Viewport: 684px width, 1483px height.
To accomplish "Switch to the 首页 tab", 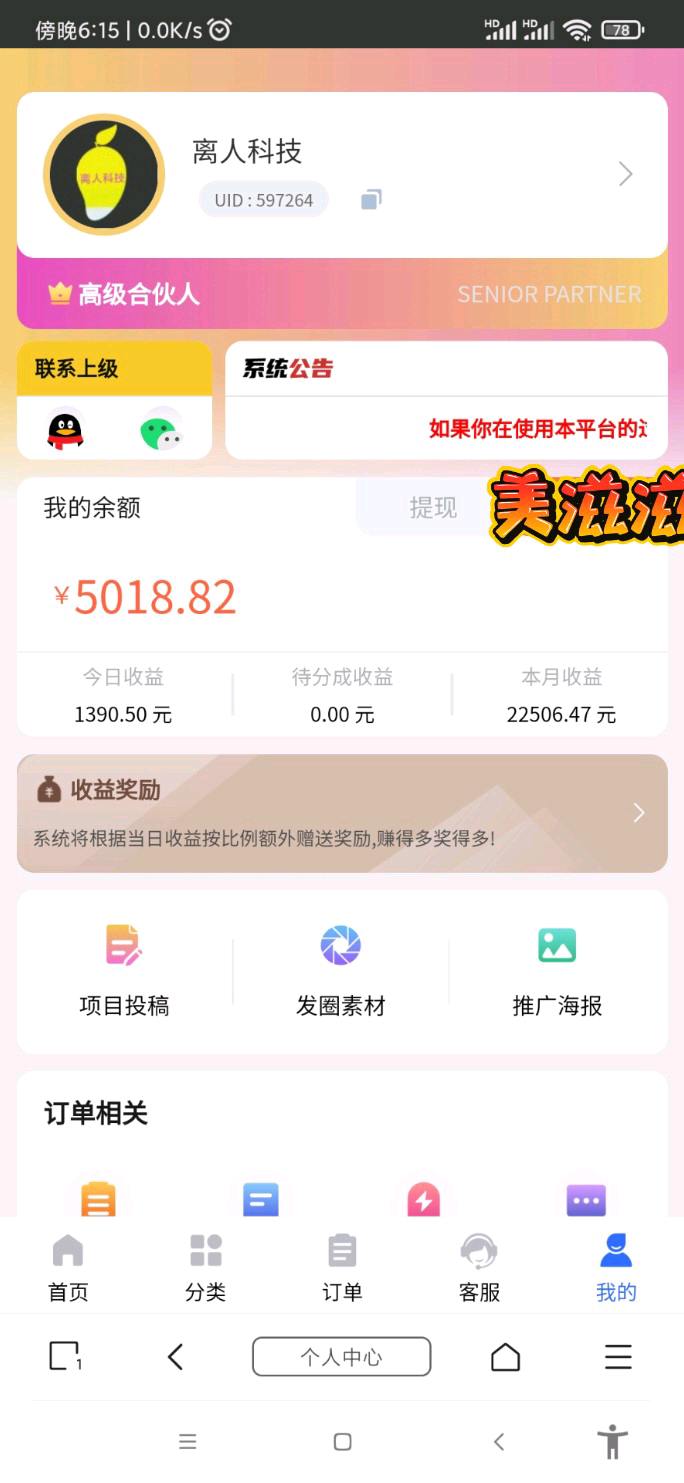I will click(x=68, y=1267).
